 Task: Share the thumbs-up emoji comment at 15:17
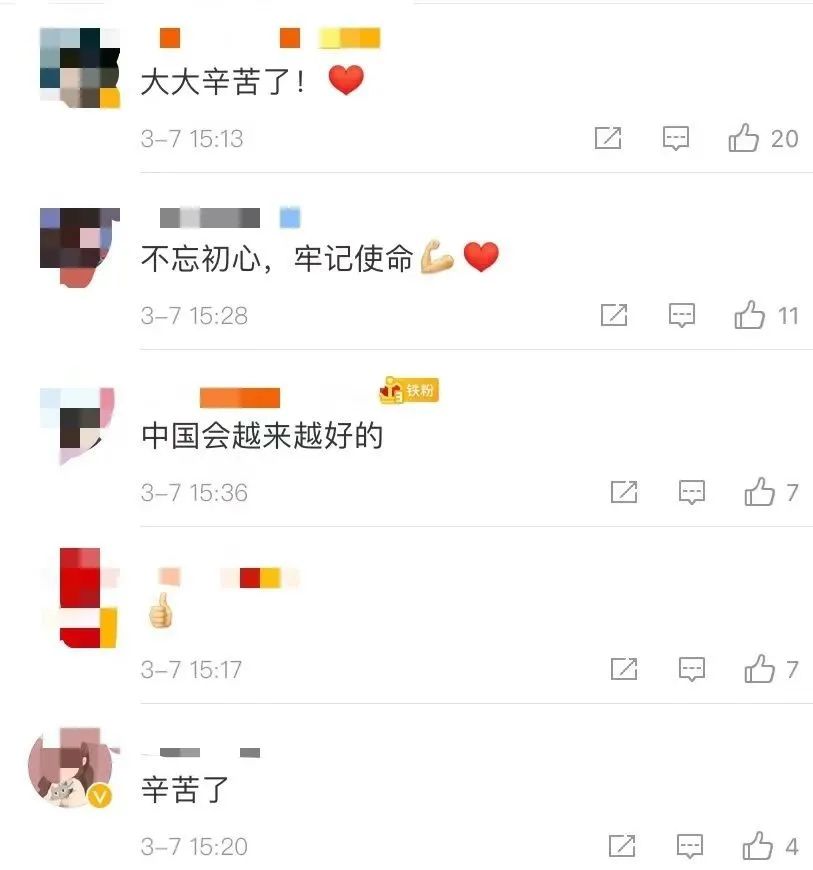click(624, 669)
